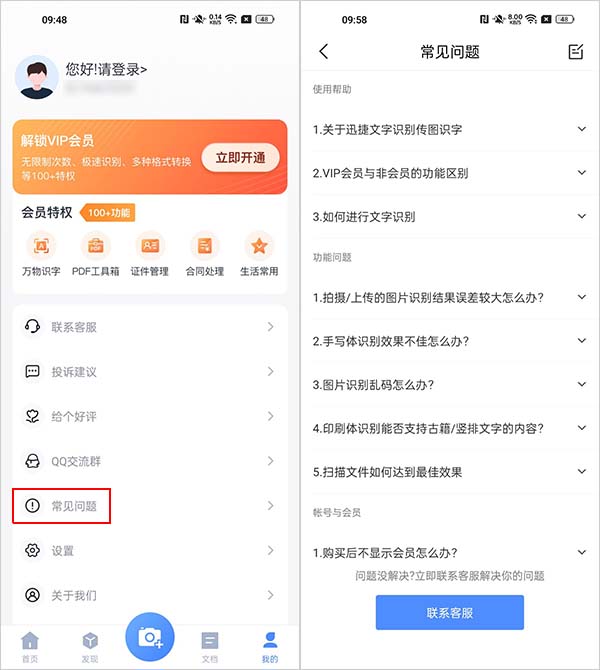
Task: Tap the blue 联系客服 button
Action: 449,612
